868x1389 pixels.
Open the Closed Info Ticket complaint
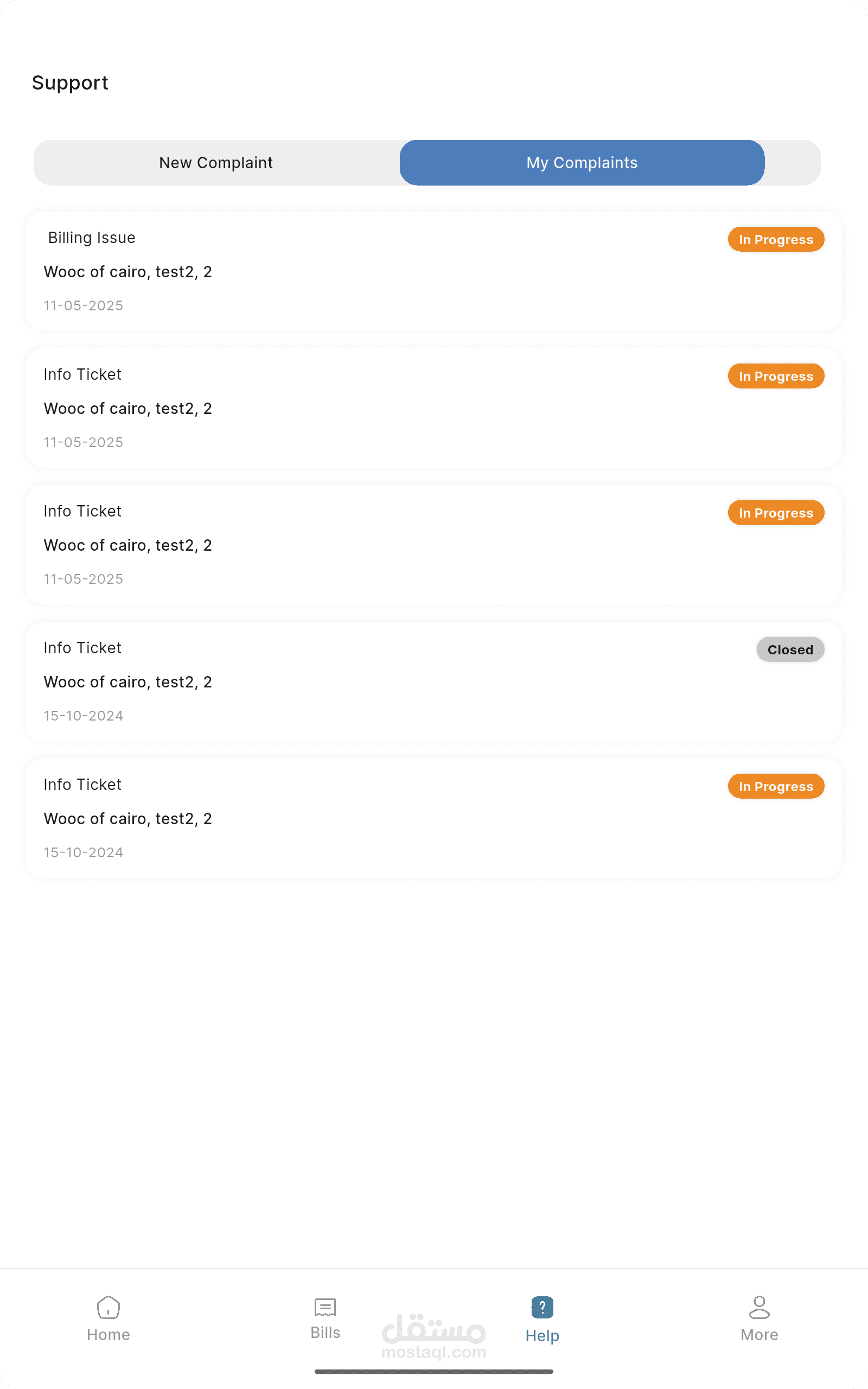tap(434, 681)
